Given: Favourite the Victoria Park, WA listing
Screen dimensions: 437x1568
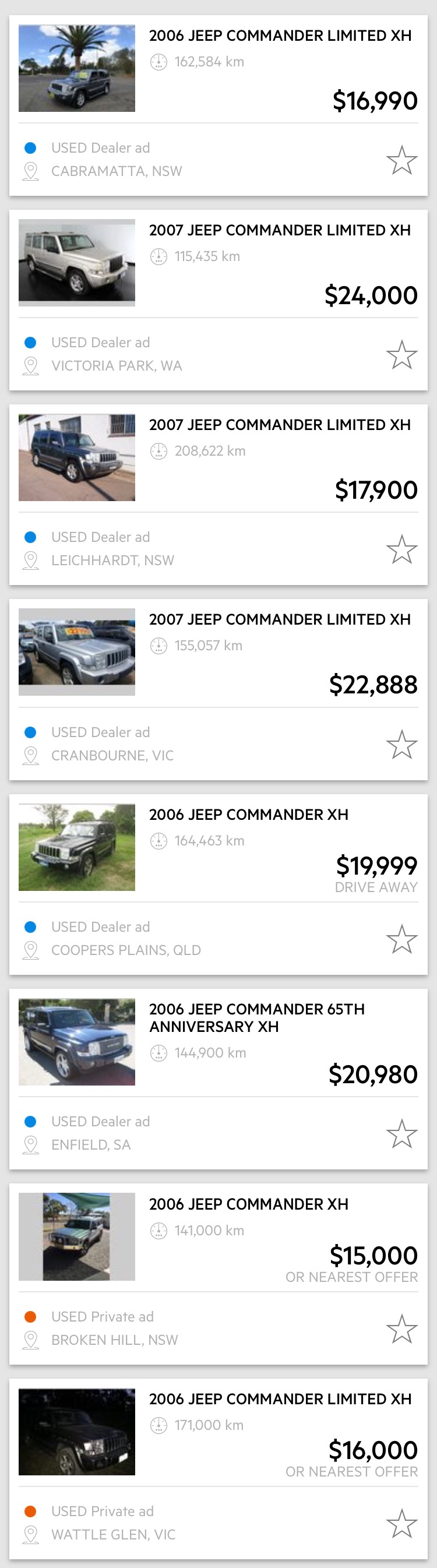Looking at the screenshot, I should [x=401, y=355].
